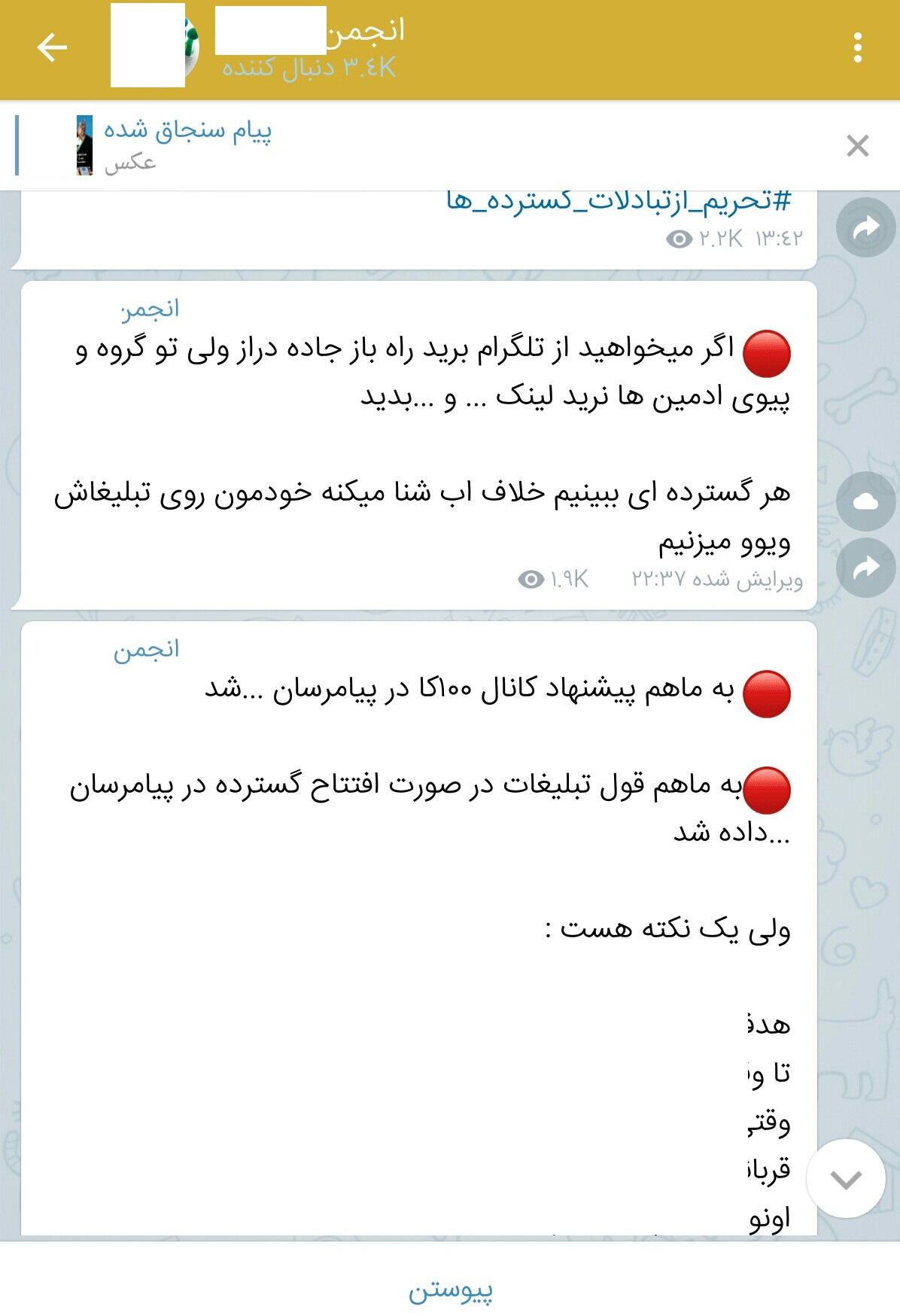Screen dimensions: 900x1316
Task: Open the pinned message پیام سنجاق شده
Action: click(x=188, y=145)
